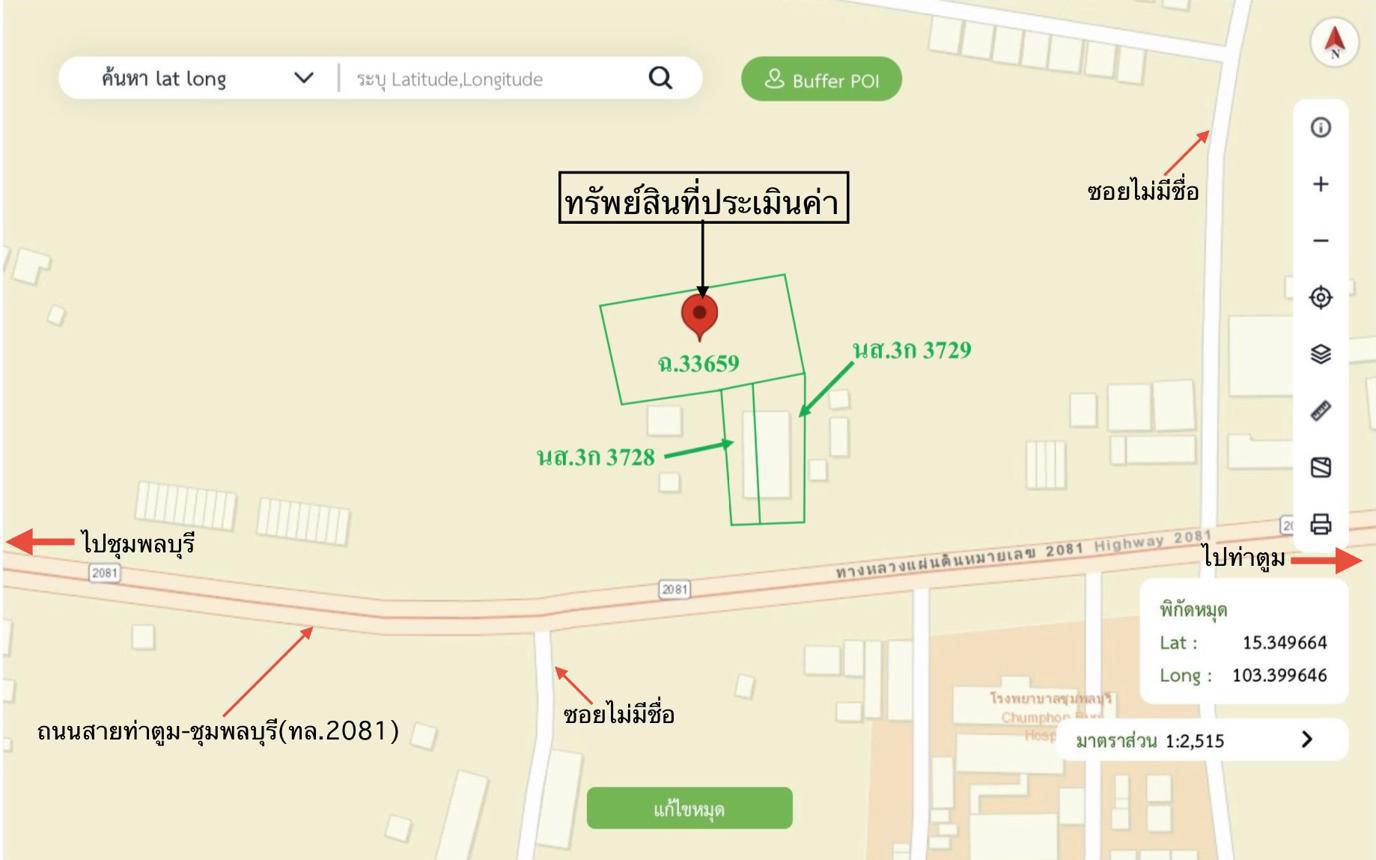Open the map information icon
1376x860 pixels.
[1321, 128]
